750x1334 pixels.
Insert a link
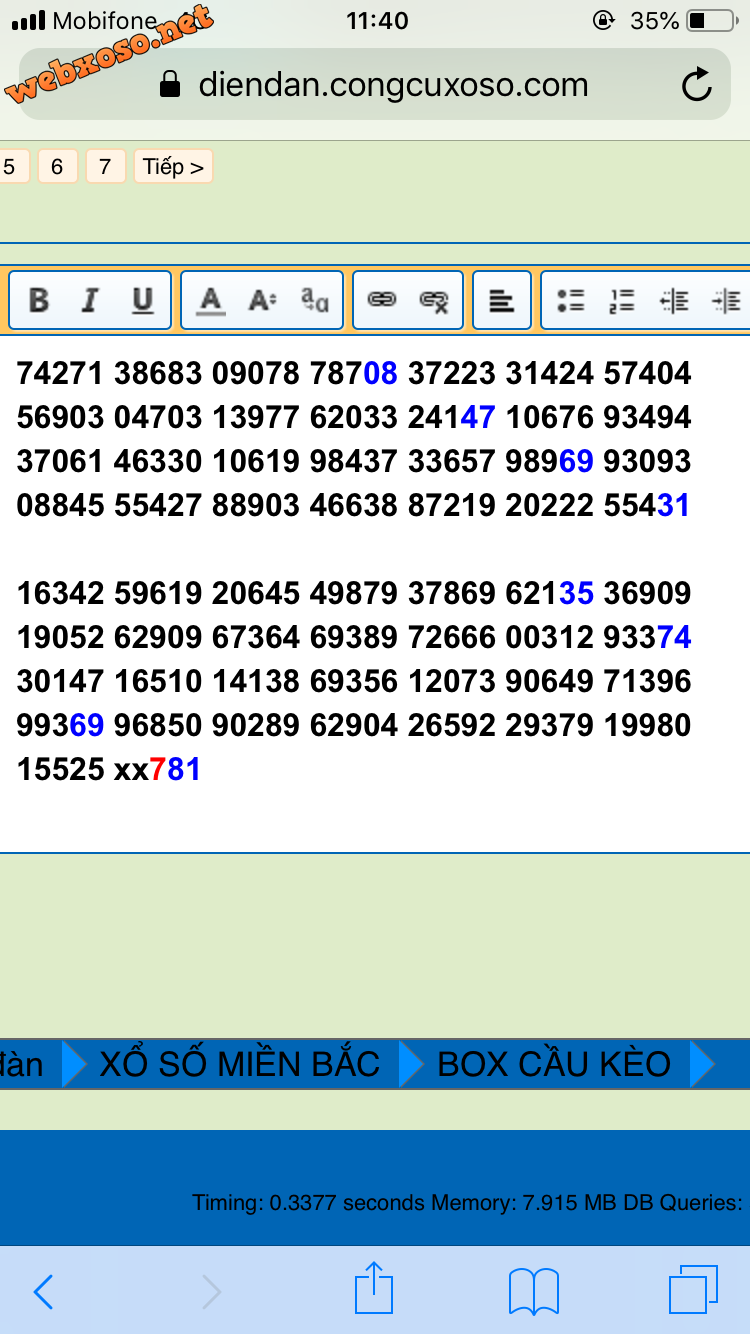pos(381,300)
